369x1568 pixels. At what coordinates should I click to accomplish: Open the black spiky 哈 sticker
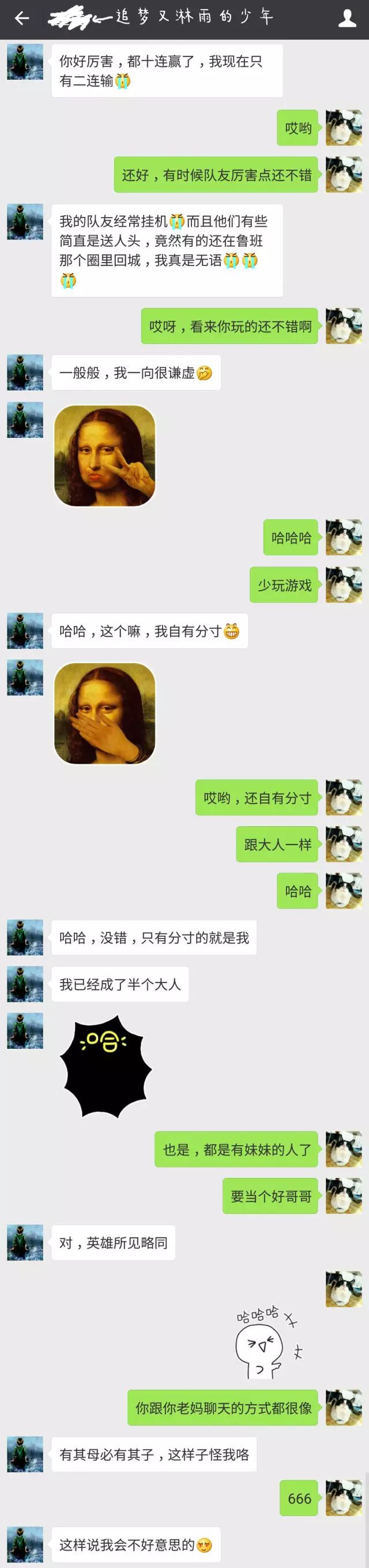[104, 1065]
